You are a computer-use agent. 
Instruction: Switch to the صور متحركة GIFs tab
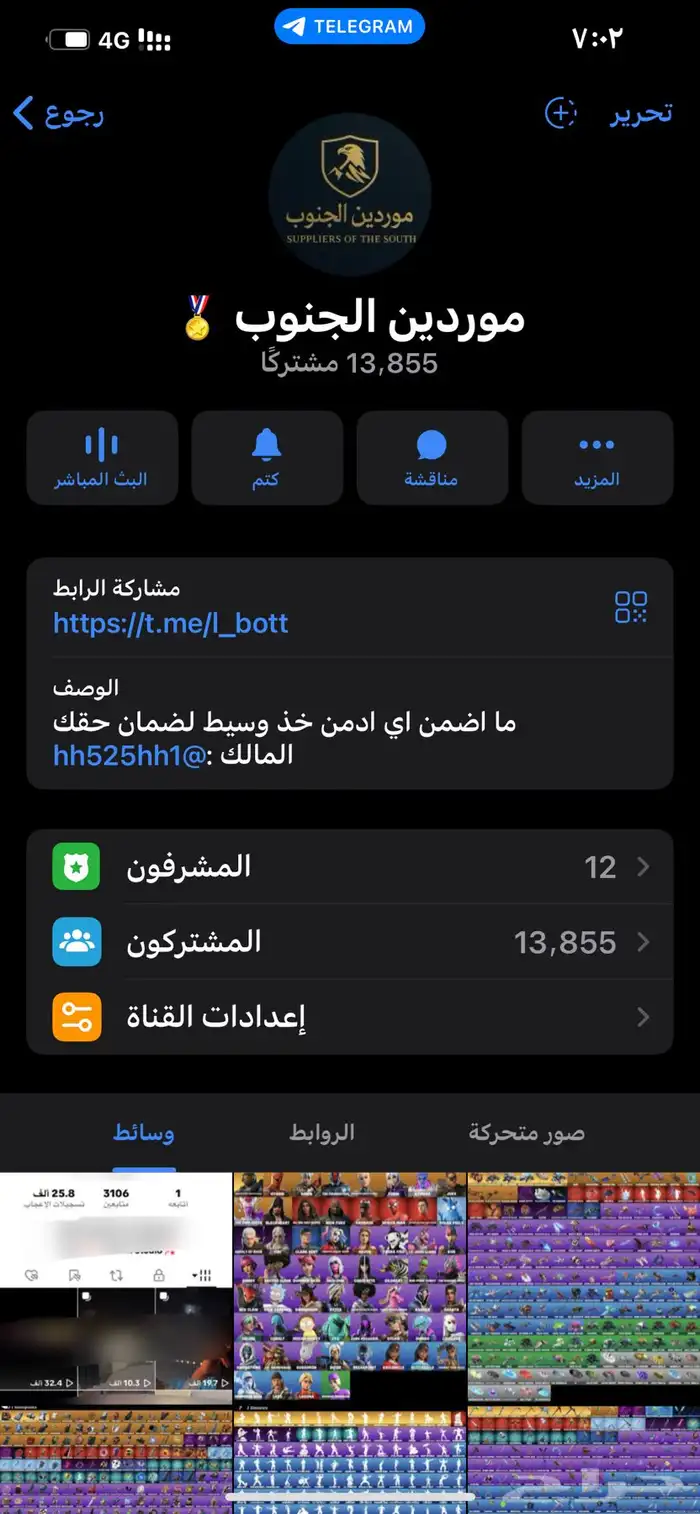(527, 1133)
